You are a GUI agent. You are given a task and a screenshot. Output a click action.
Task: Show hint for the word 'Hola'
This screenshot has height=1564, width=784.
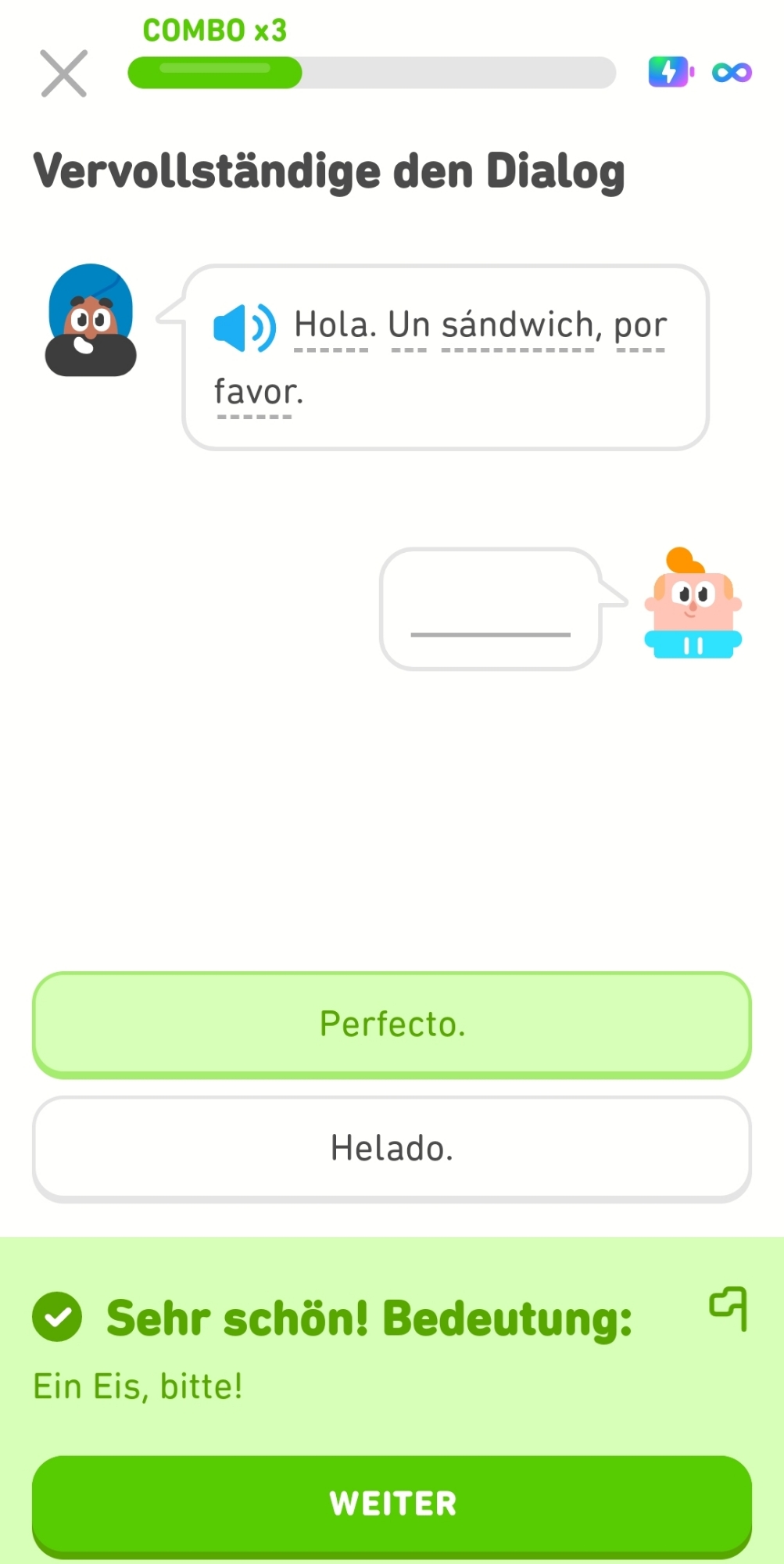(331, 325)
